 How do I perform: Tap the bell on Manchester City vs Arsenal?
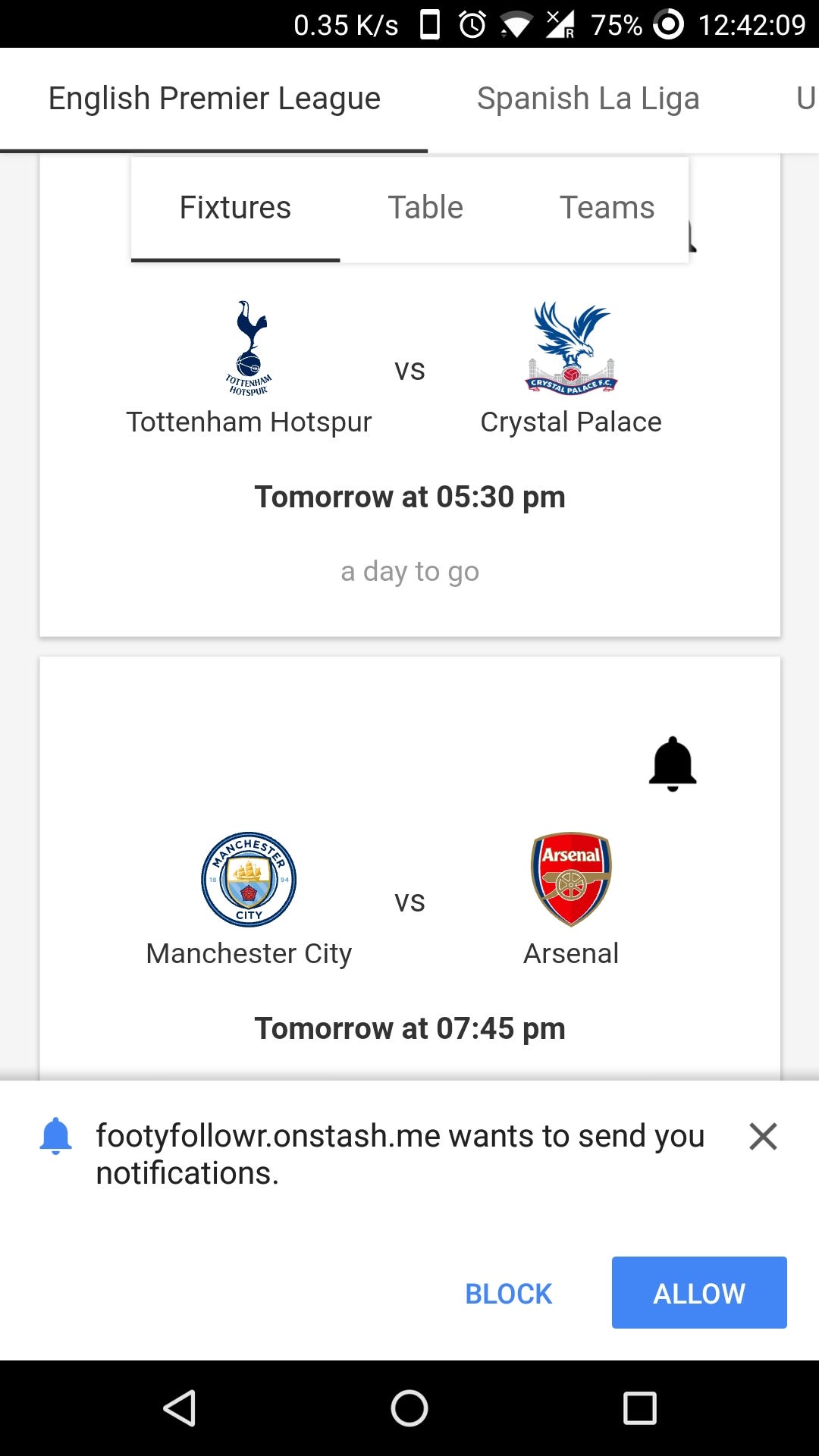coord(673,764)
